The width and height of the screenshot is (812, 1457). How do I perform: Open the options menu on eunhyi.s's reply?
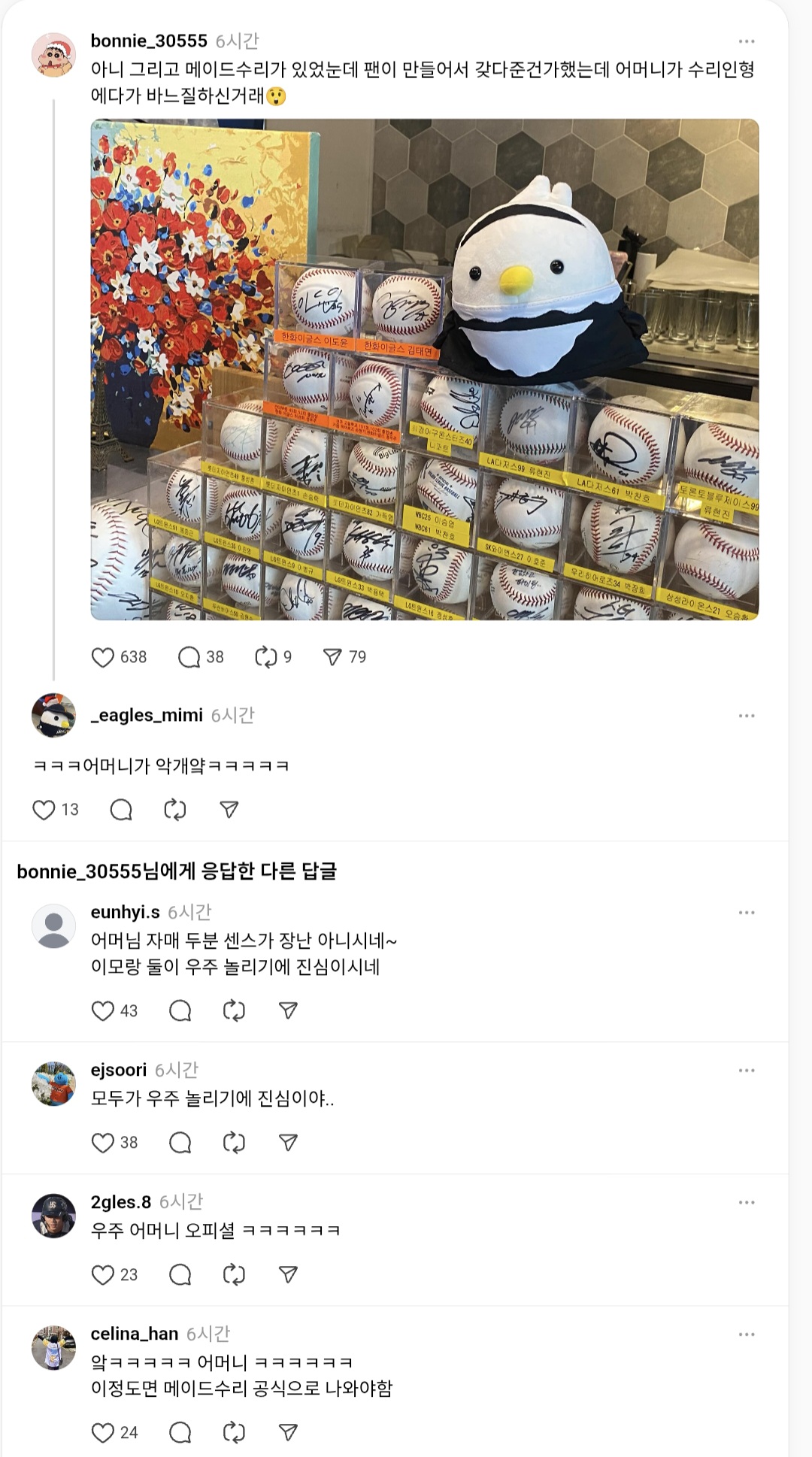tap(747, 911)
